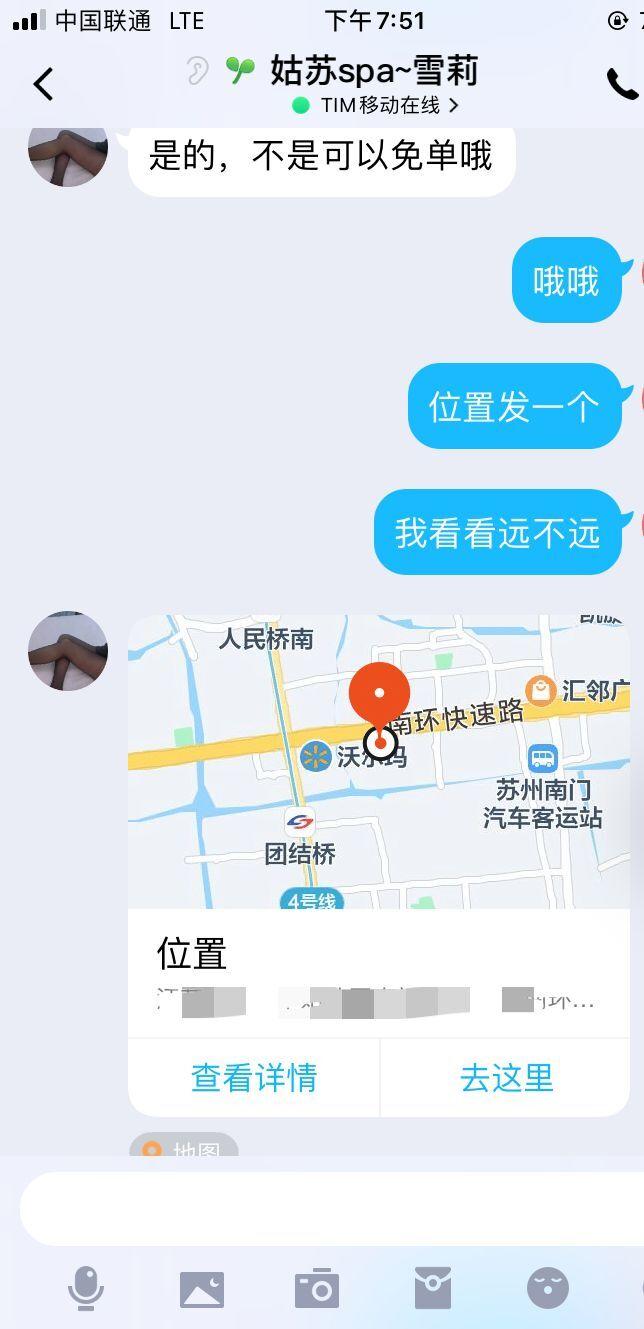
Task: Open the camera to take a photo
Action: (317, 1289)
